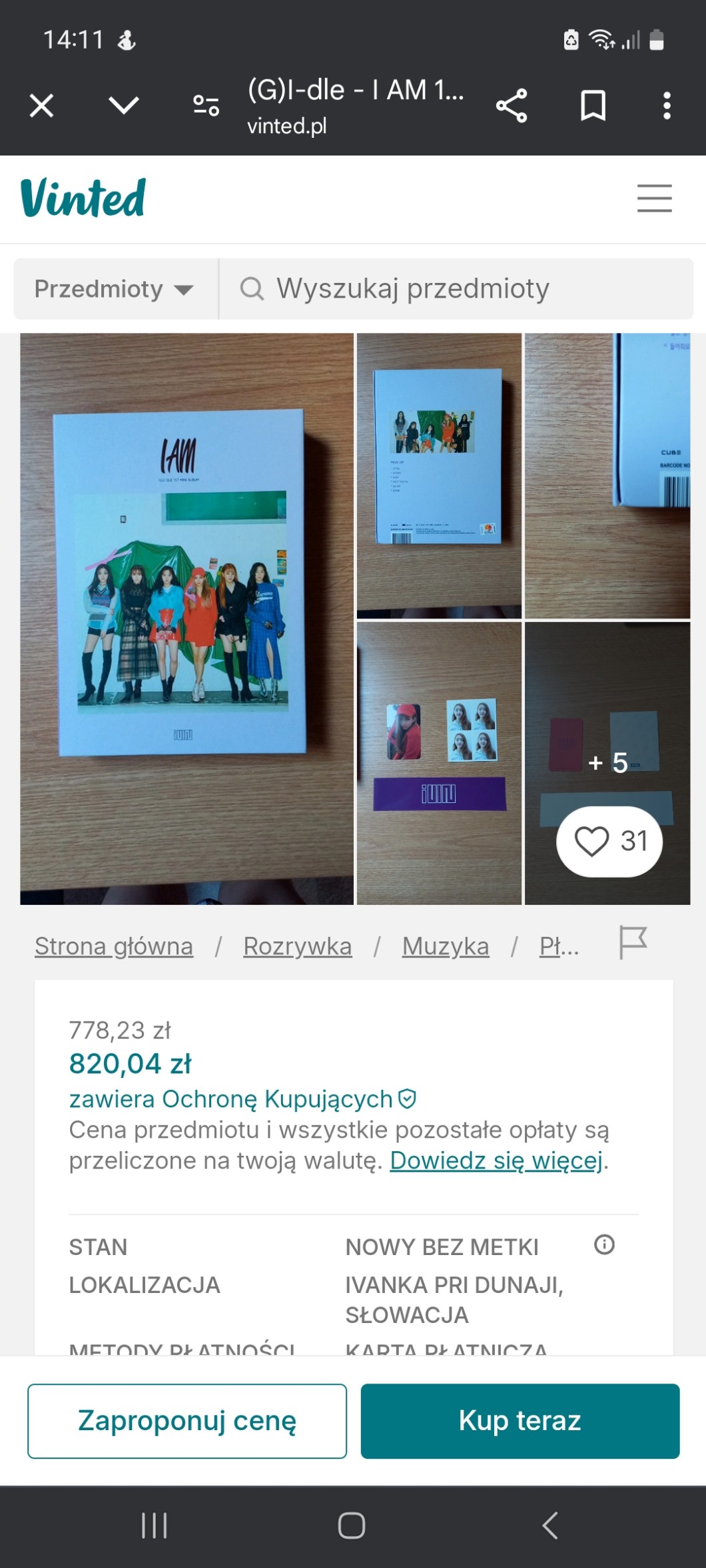The image size is (706, 1568).
Task: Open the main I AM album cover photo
Action: click(x=186, y=618)
